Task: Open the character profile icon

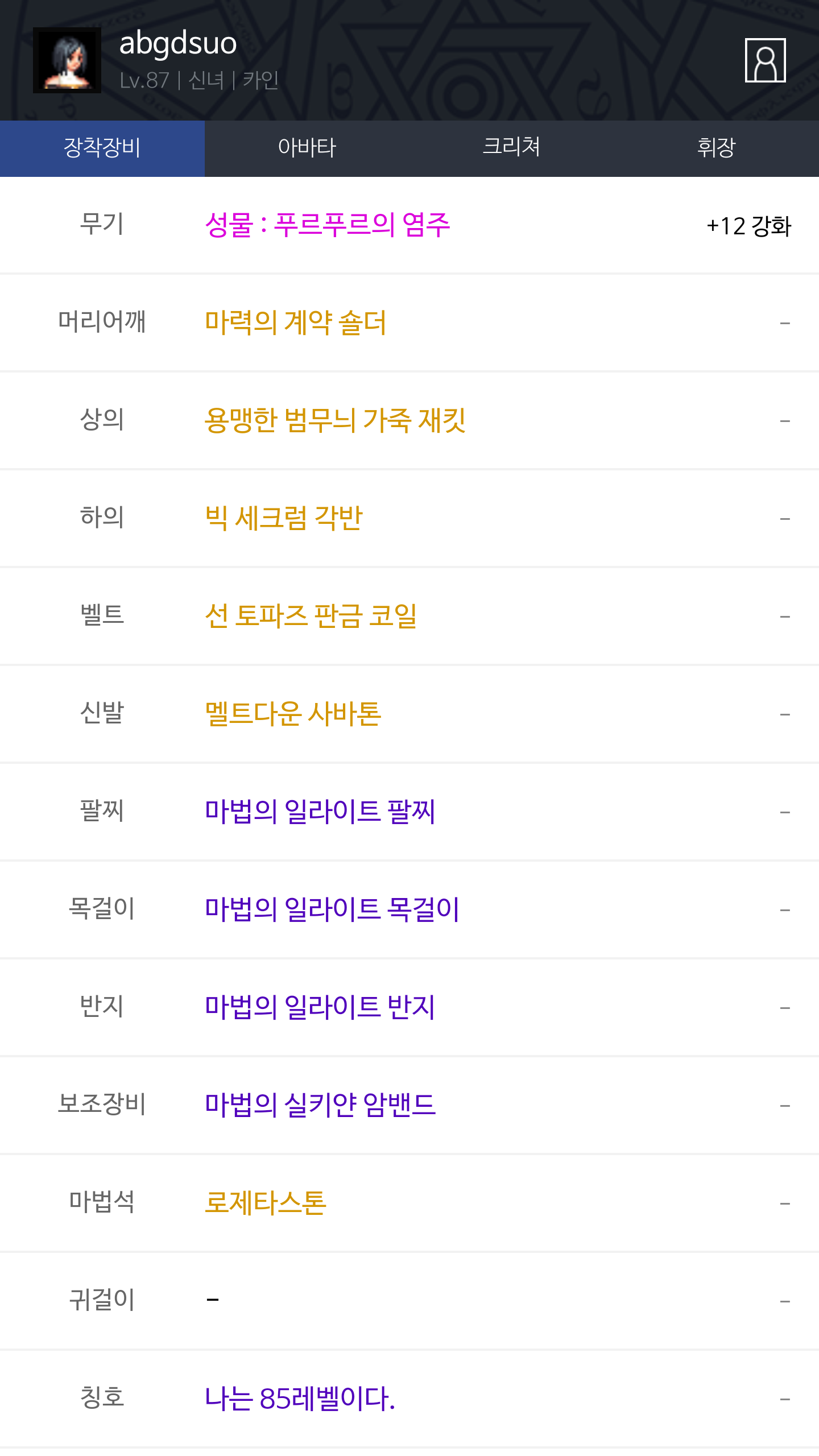Action: click(765, 60)
